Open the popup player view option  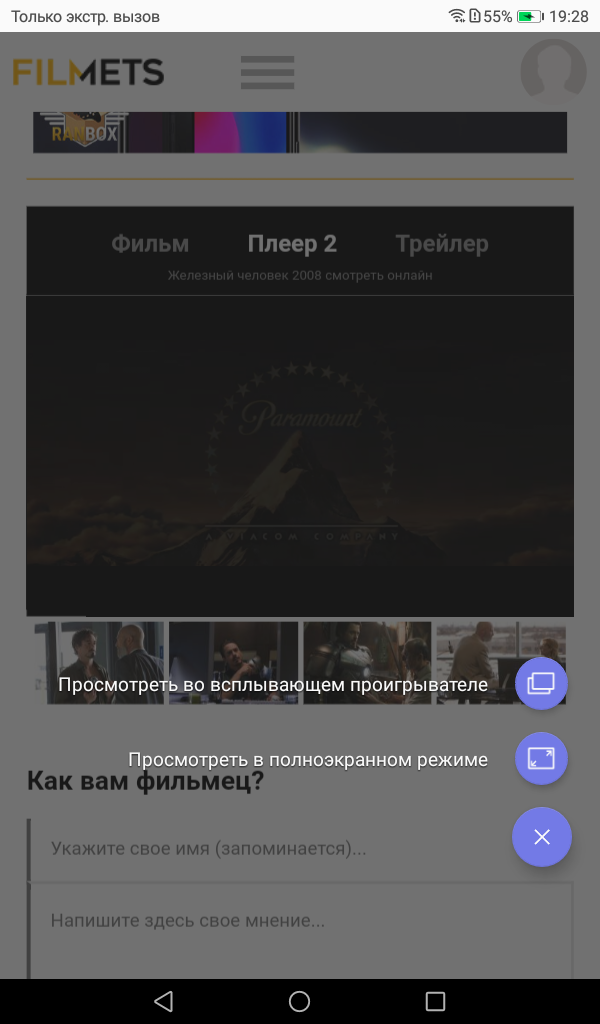click(541, 684)
